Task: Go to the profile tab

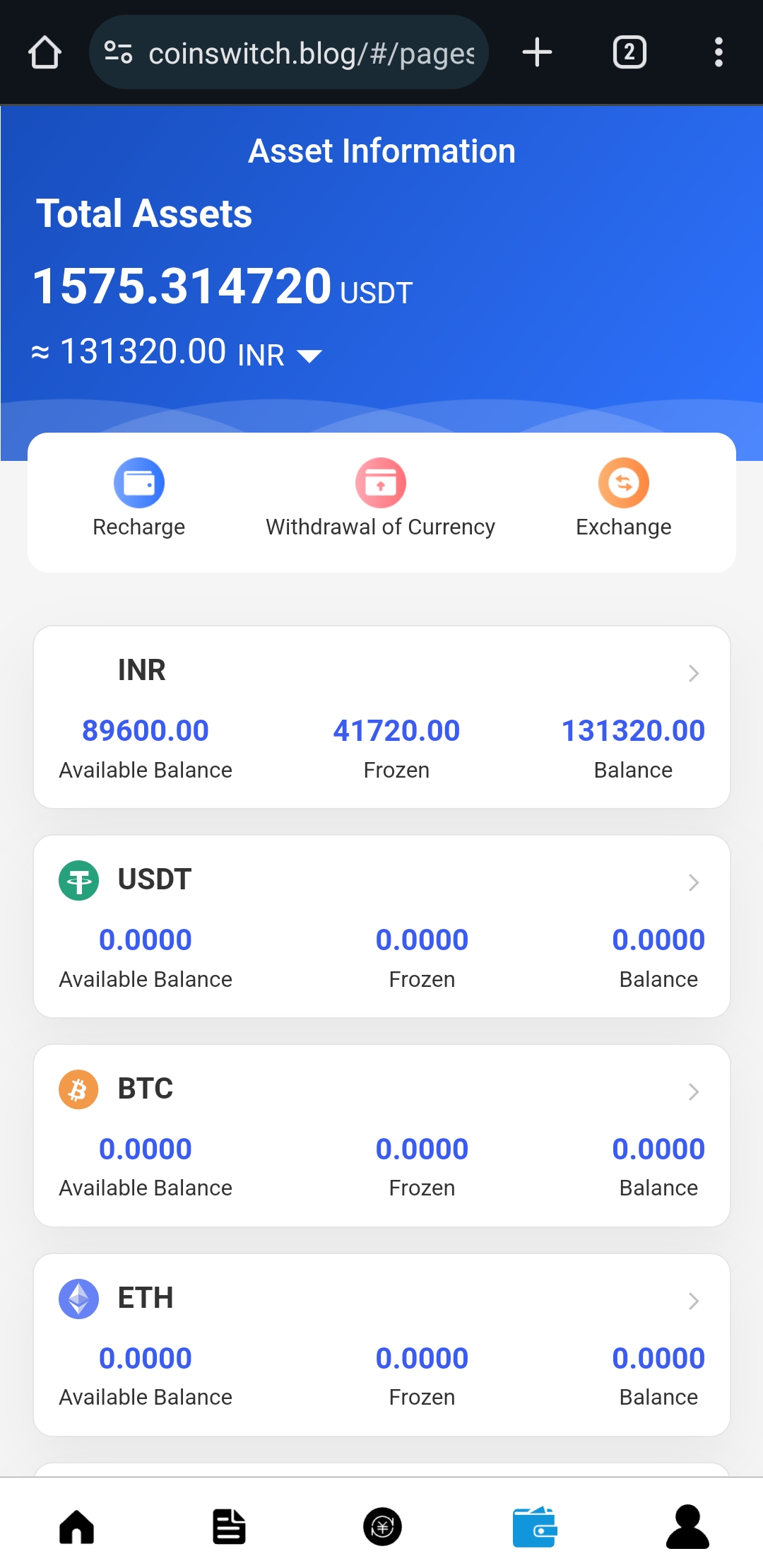Action: point(687,1526)
